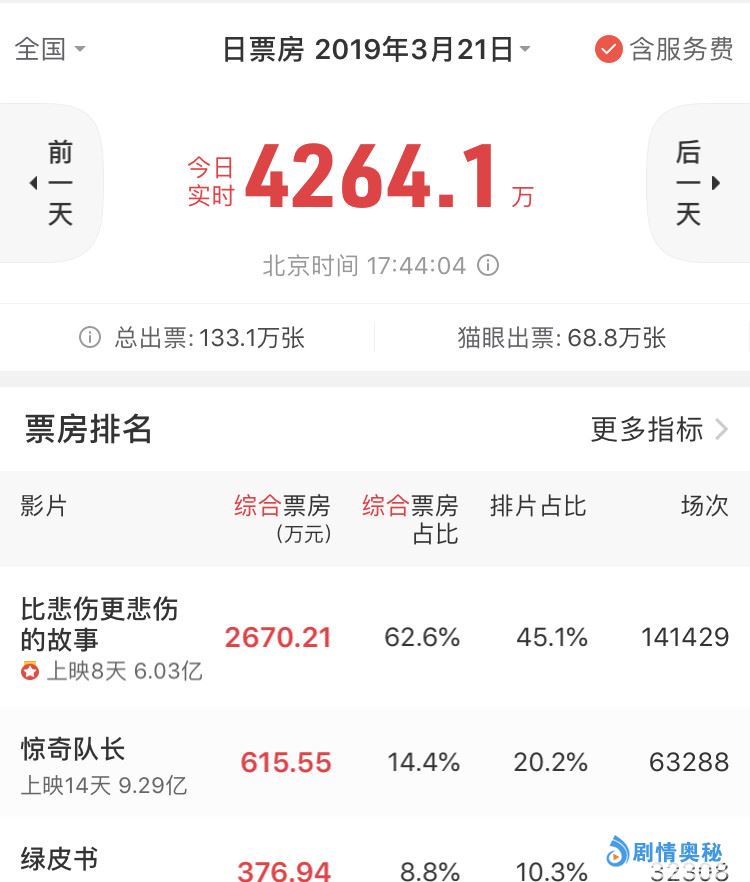Open the date picker for 2019年3月21日
The width and height of the screenshot is (750, 882).
[376, 49]
